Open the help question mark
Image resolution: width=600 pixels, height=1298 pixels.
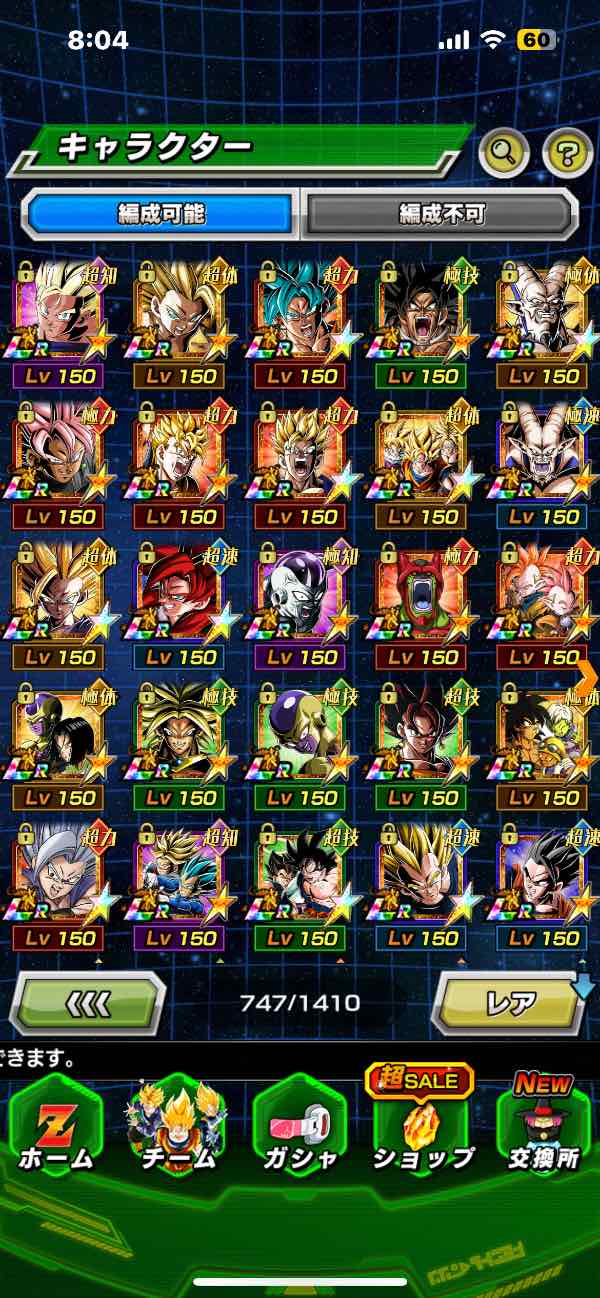567,153
